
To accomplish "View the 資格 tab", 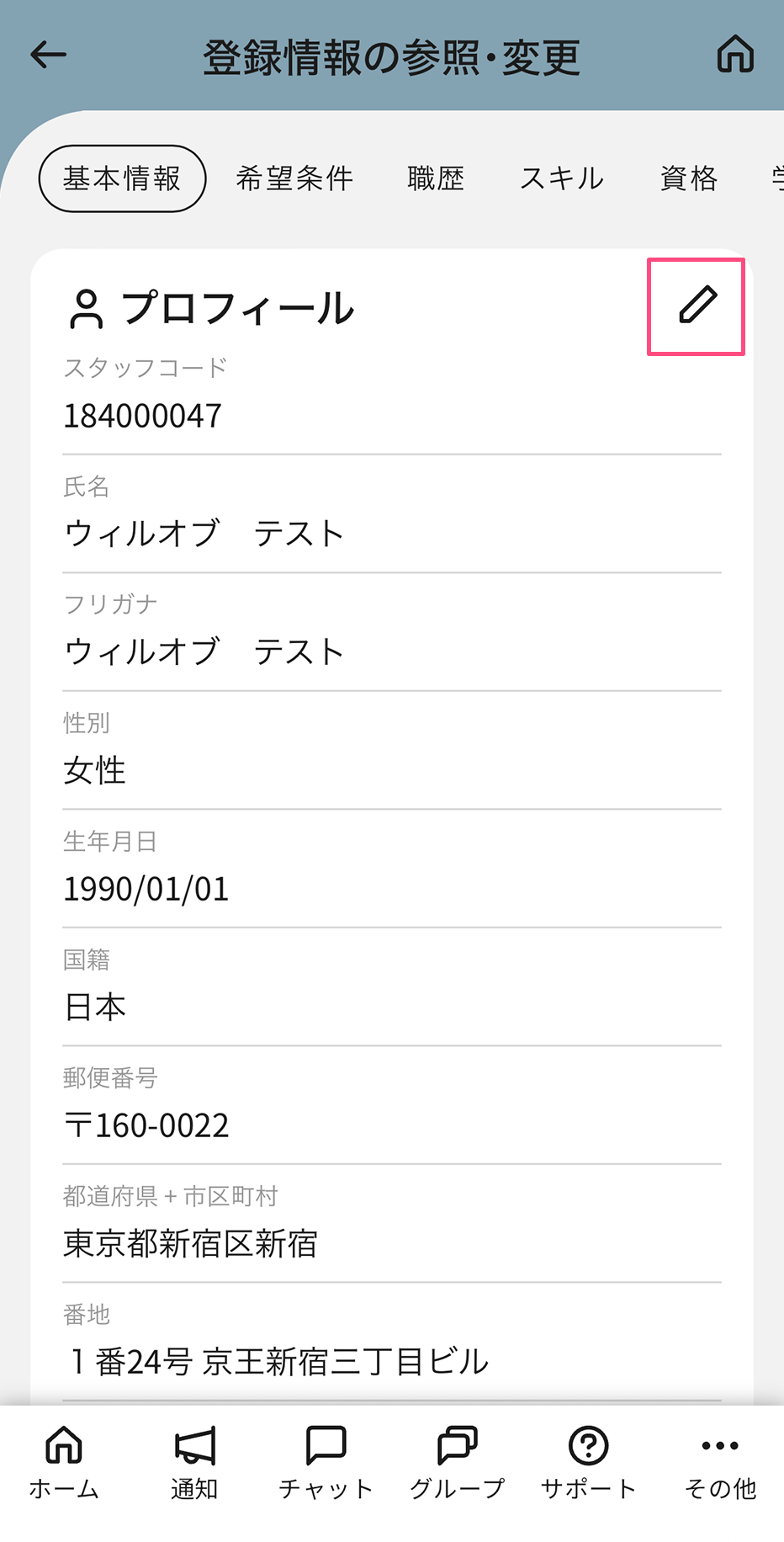I will pyautogui.click(x=689, y=178).
